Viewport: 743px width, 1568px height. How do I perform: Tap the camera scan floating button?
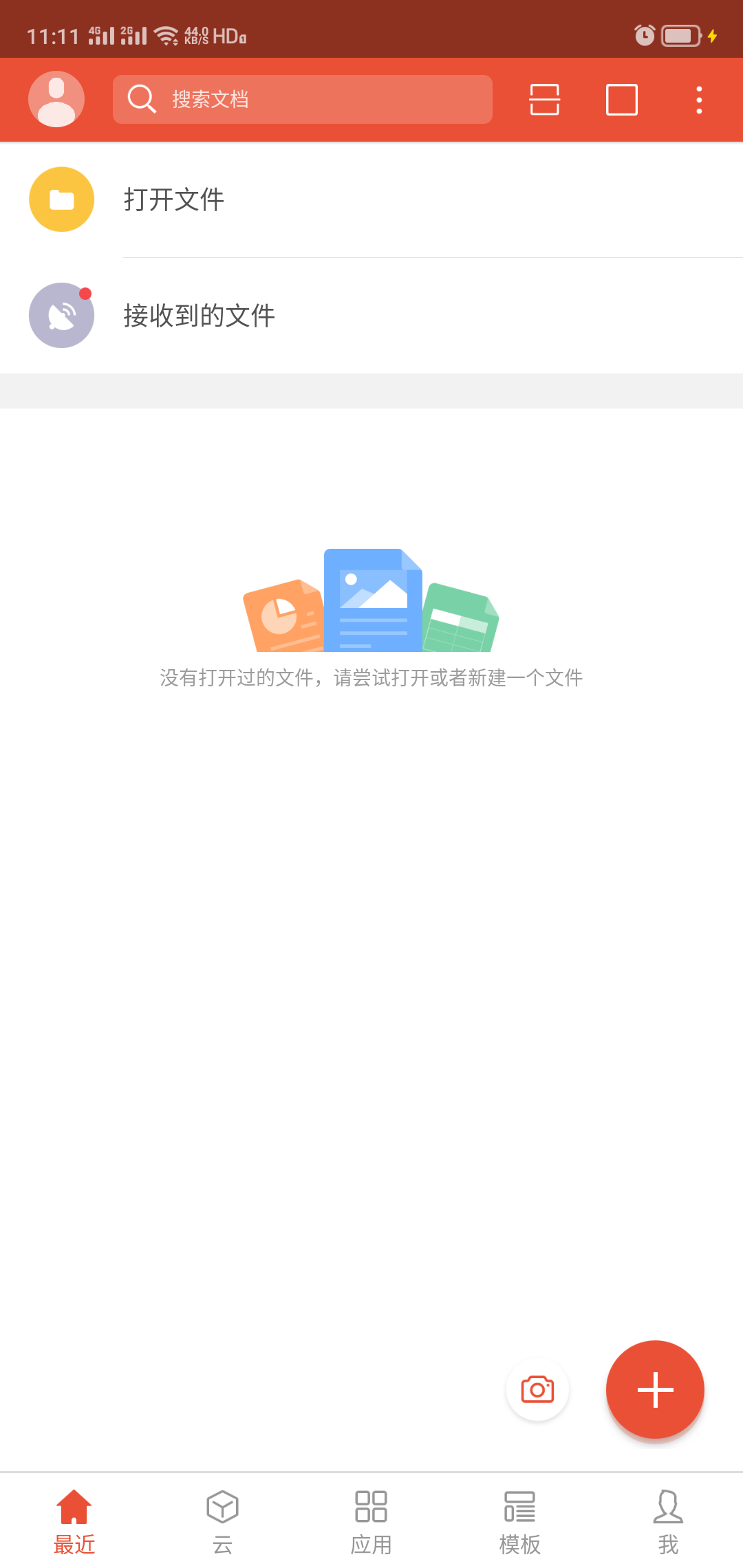tap(537, 1389)
